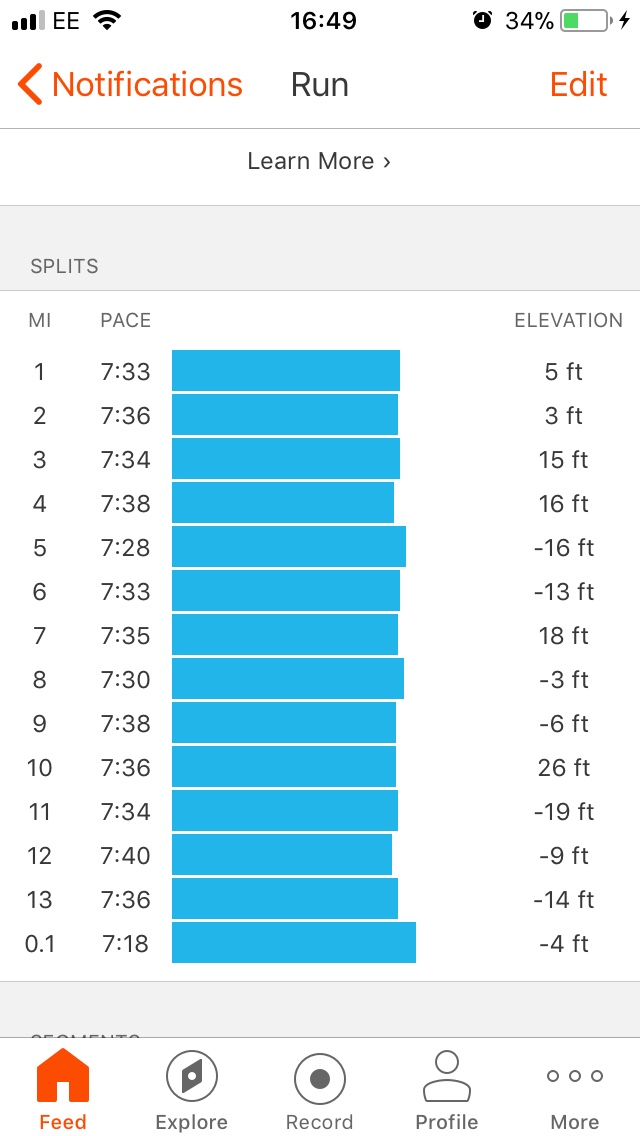Open the Learn More link
The height and width of the screenshot is (1136, 640).
pyautogui.click(x=319, y=161)
